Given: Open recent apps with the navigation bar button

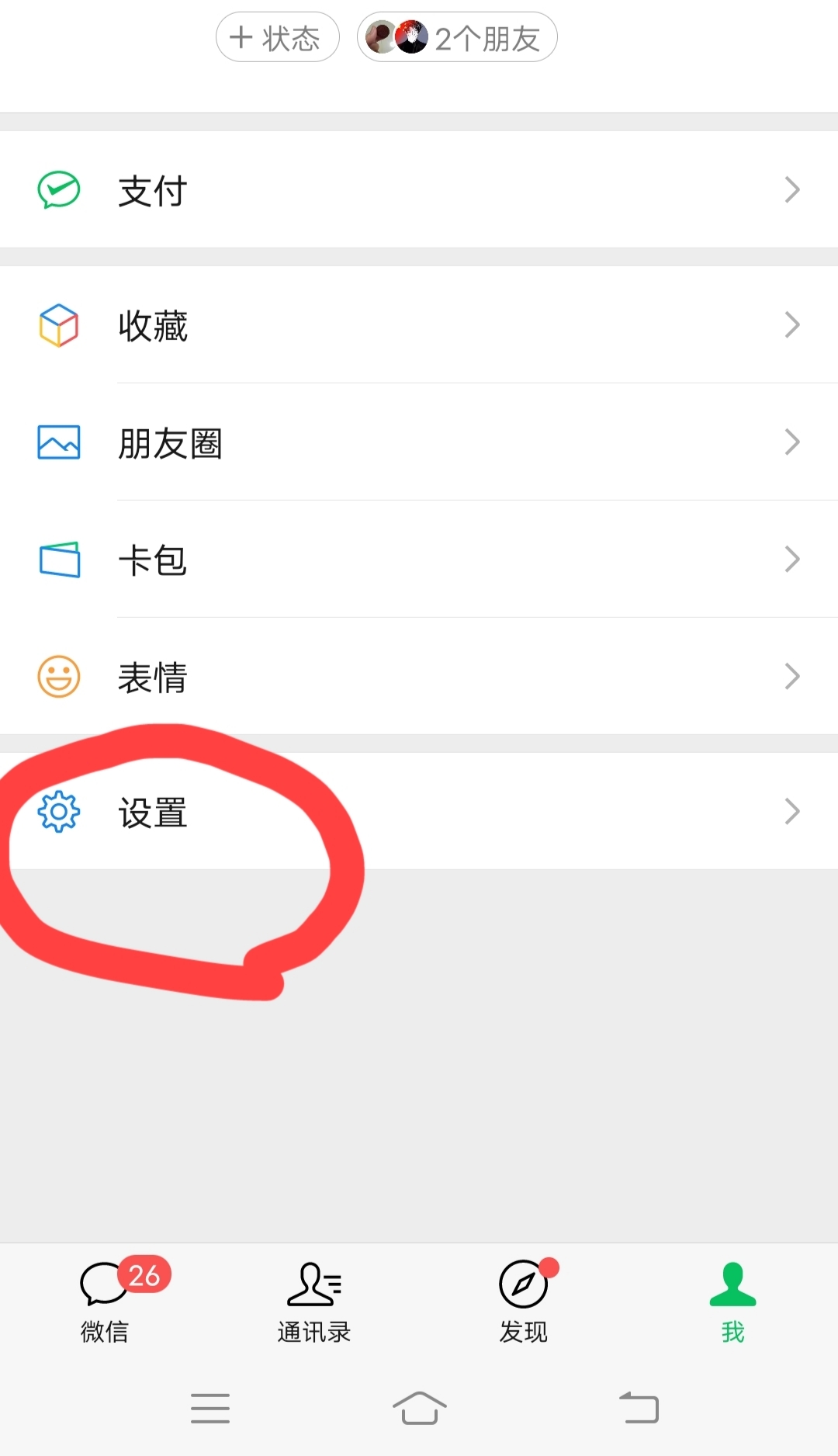Looking at the screenshot, I should [x=209, y=1407].
